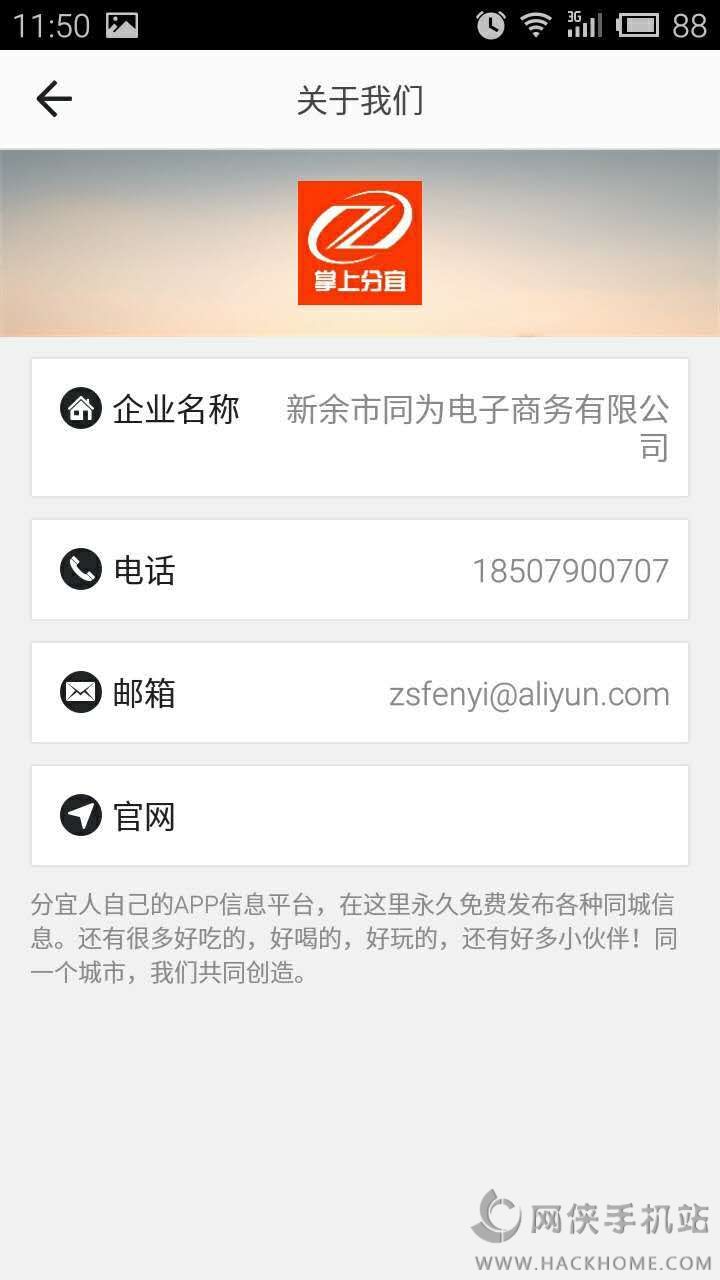720x1280 pixels.
Task: Open the 邮箱 email row
Action: tap(360, 693)
